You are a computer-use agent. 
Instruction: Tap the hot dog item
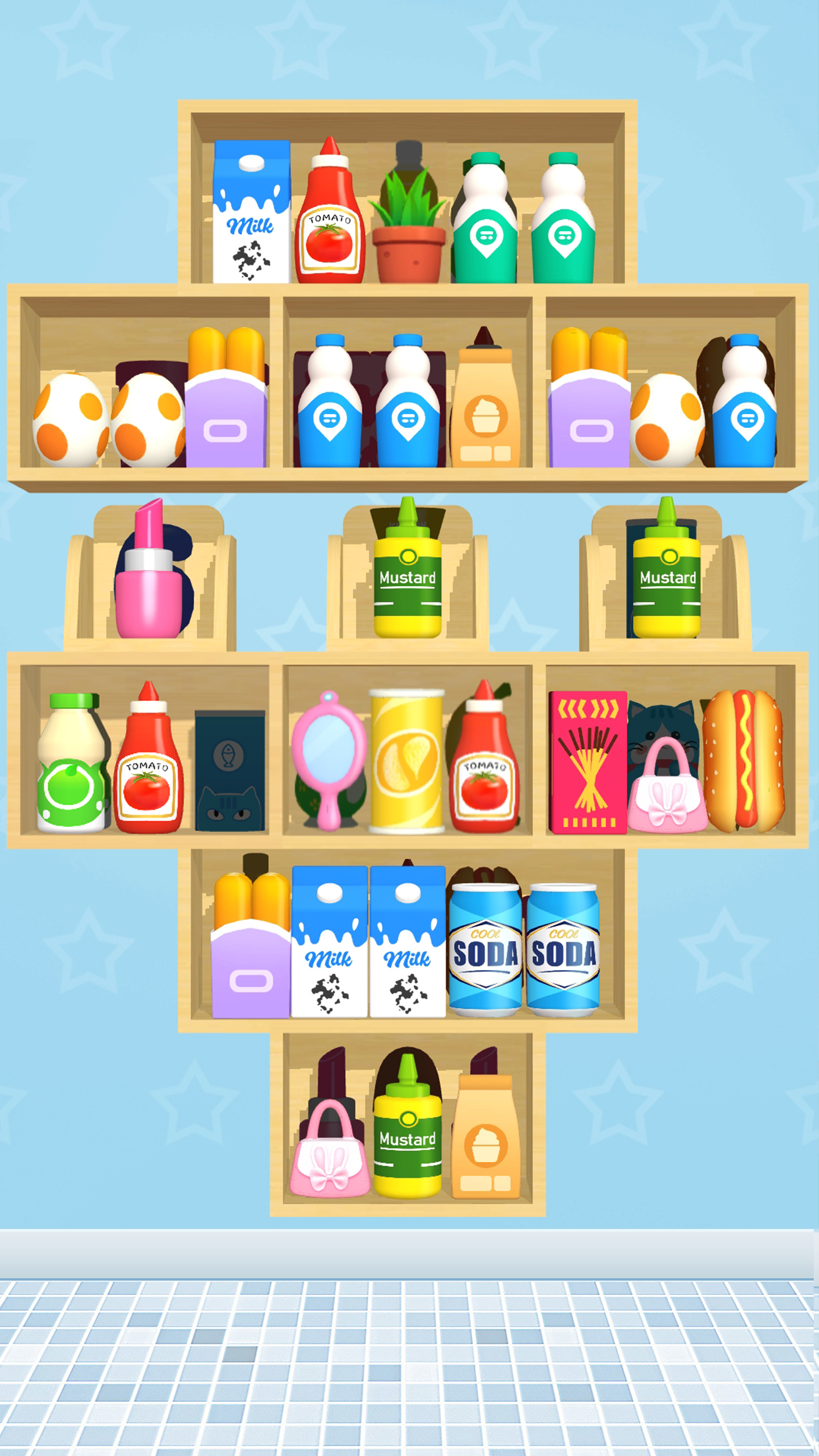point(744,760)
